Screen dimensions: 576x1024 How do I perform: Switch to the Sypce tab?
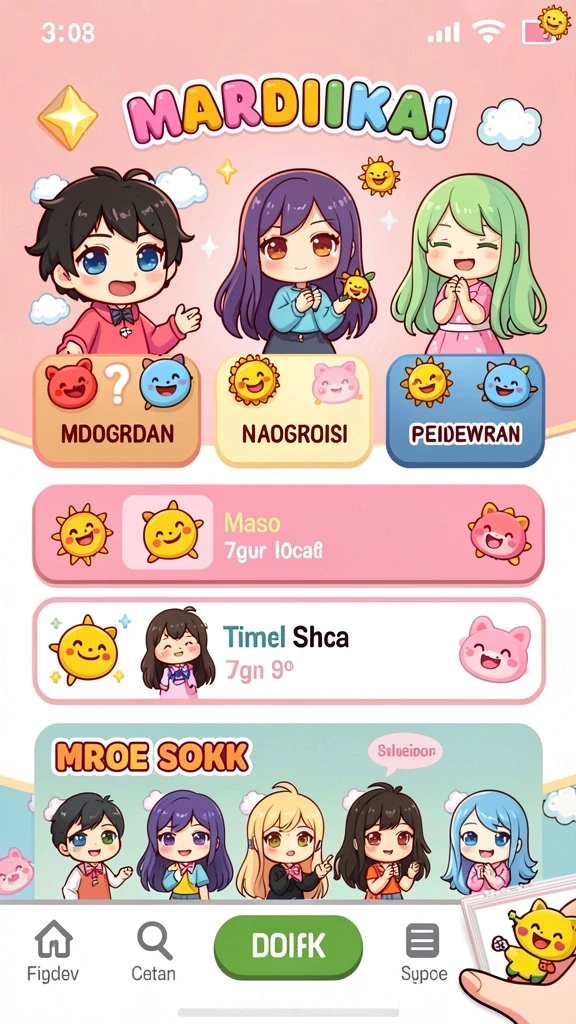[x=424, y=952]
